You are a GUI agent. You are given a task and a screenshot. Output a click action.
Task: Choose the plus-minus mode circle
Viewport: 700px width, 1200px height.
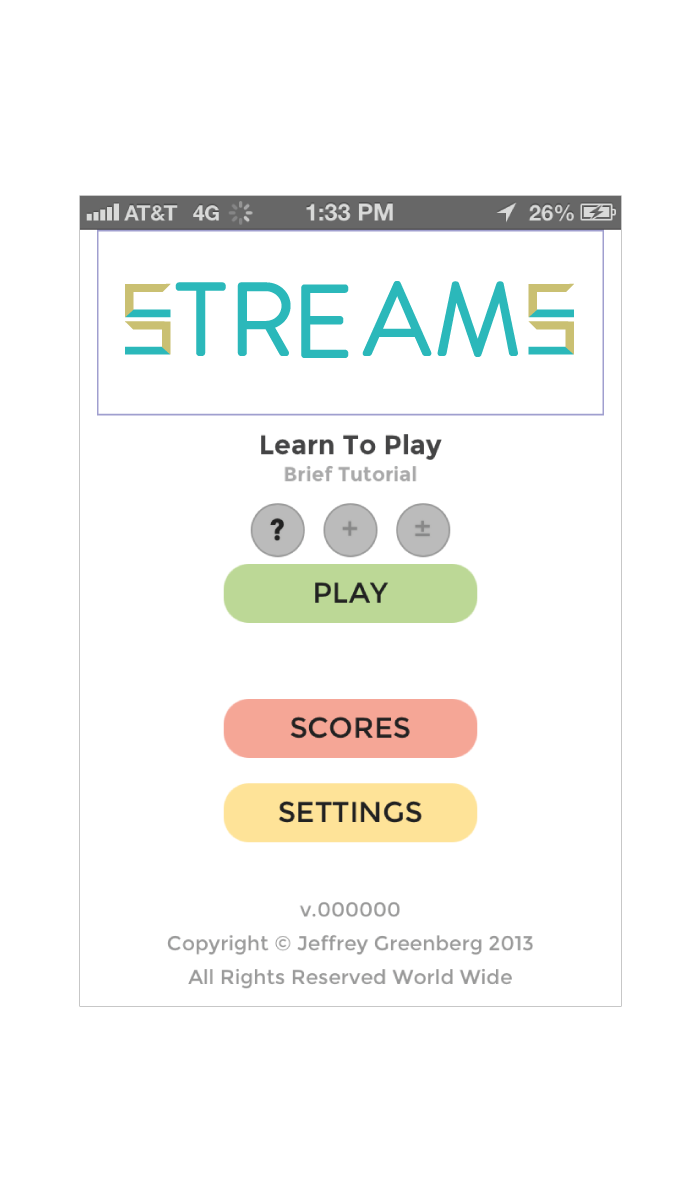[423, 530]
